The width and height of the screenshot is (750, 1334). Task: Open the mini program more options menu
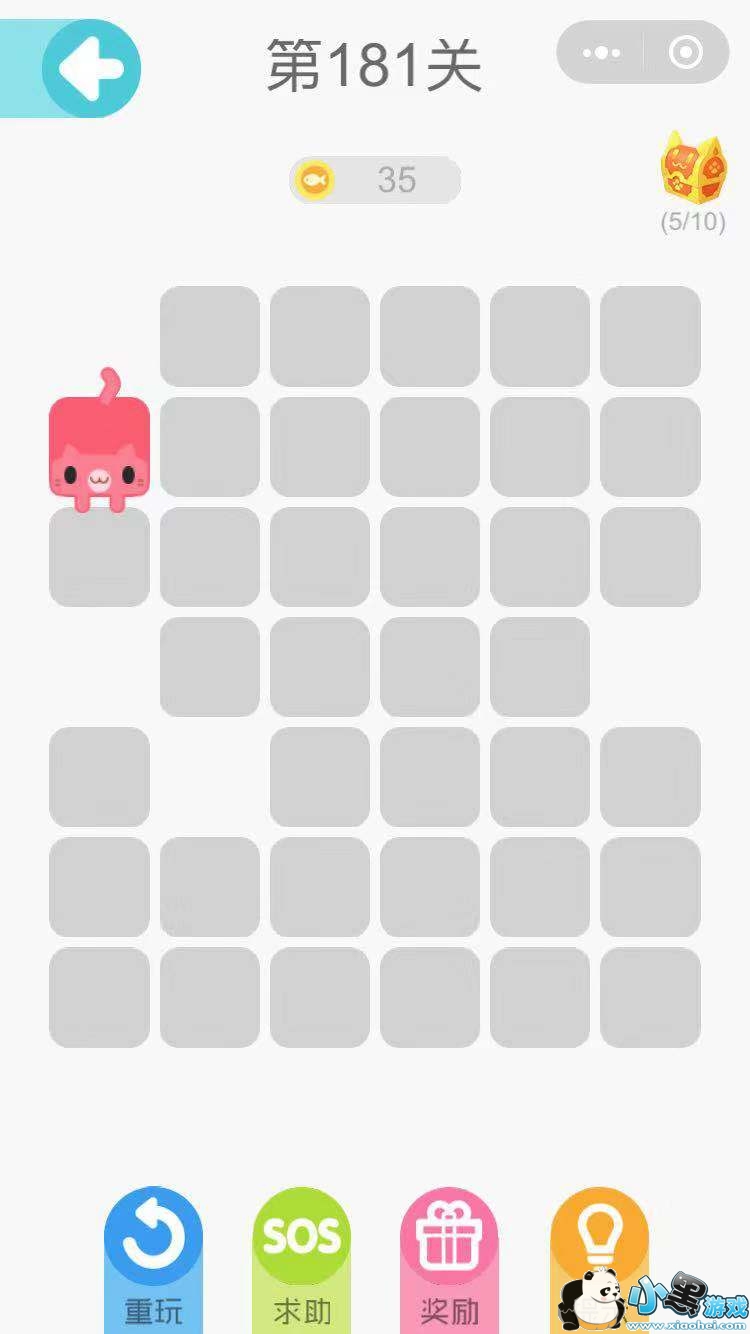[601, 52]
